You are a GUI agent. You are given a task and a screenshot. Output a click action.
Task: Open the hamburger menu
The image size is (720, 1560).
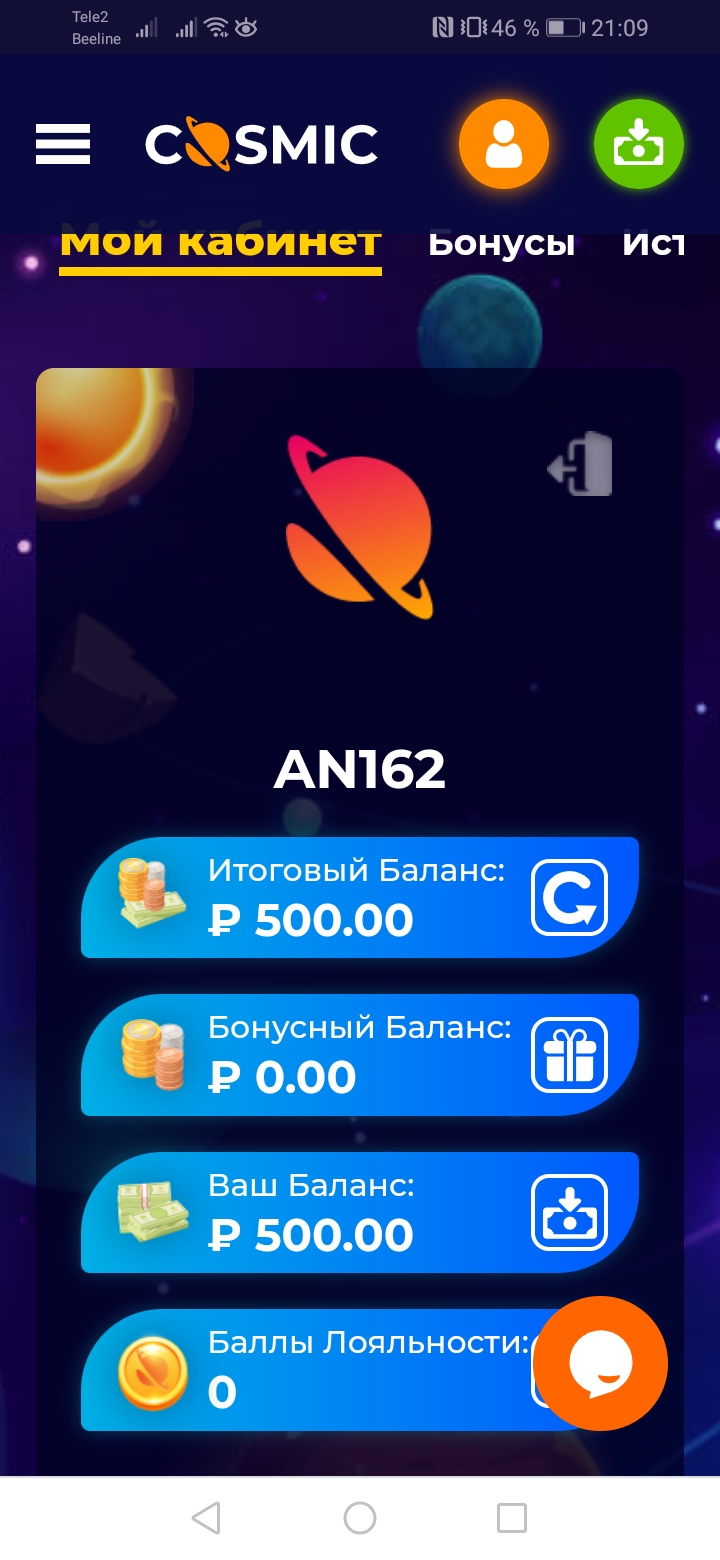click(63, 144)
